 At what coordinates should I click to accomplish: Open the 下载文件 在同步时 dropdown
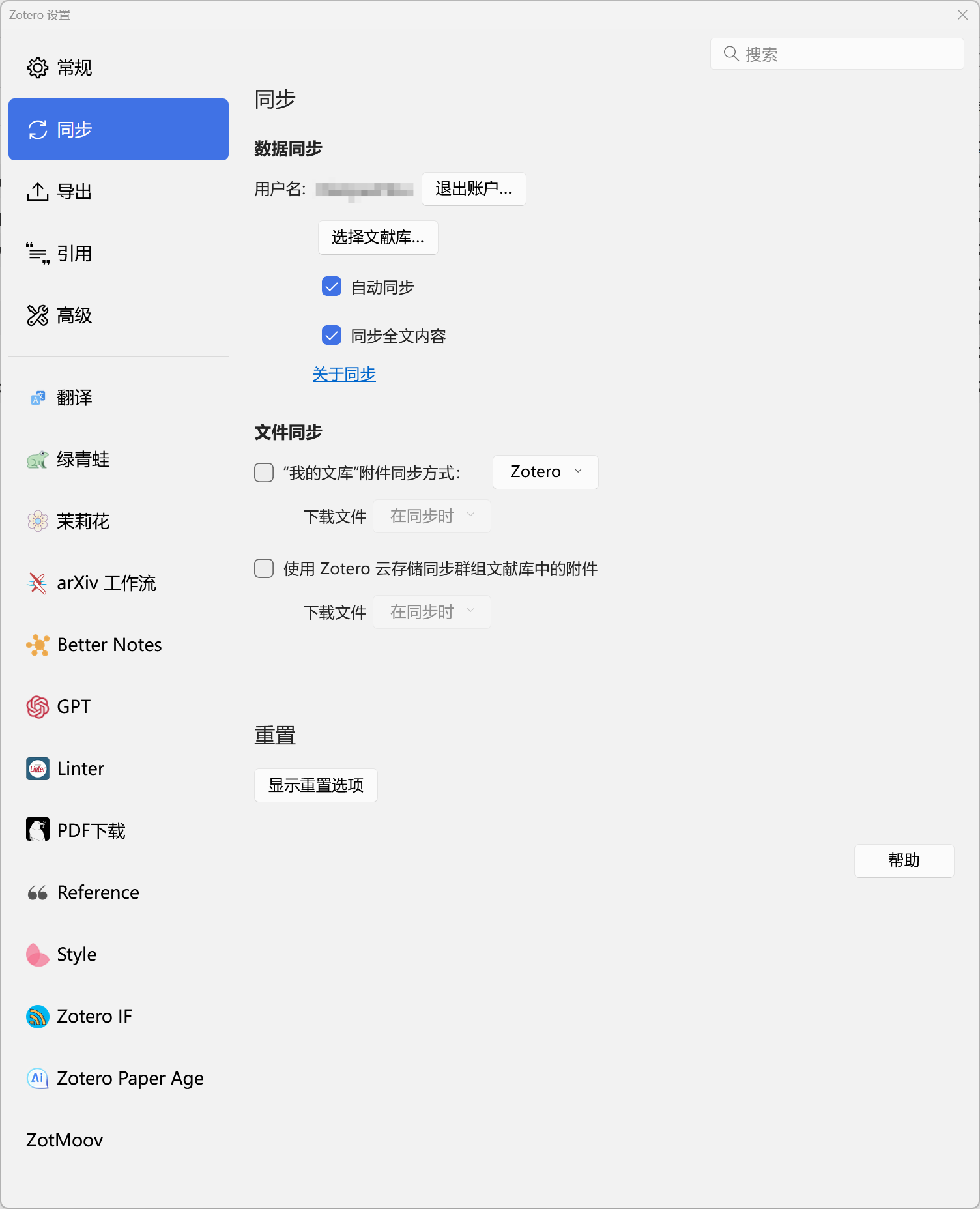click(431, 516)
